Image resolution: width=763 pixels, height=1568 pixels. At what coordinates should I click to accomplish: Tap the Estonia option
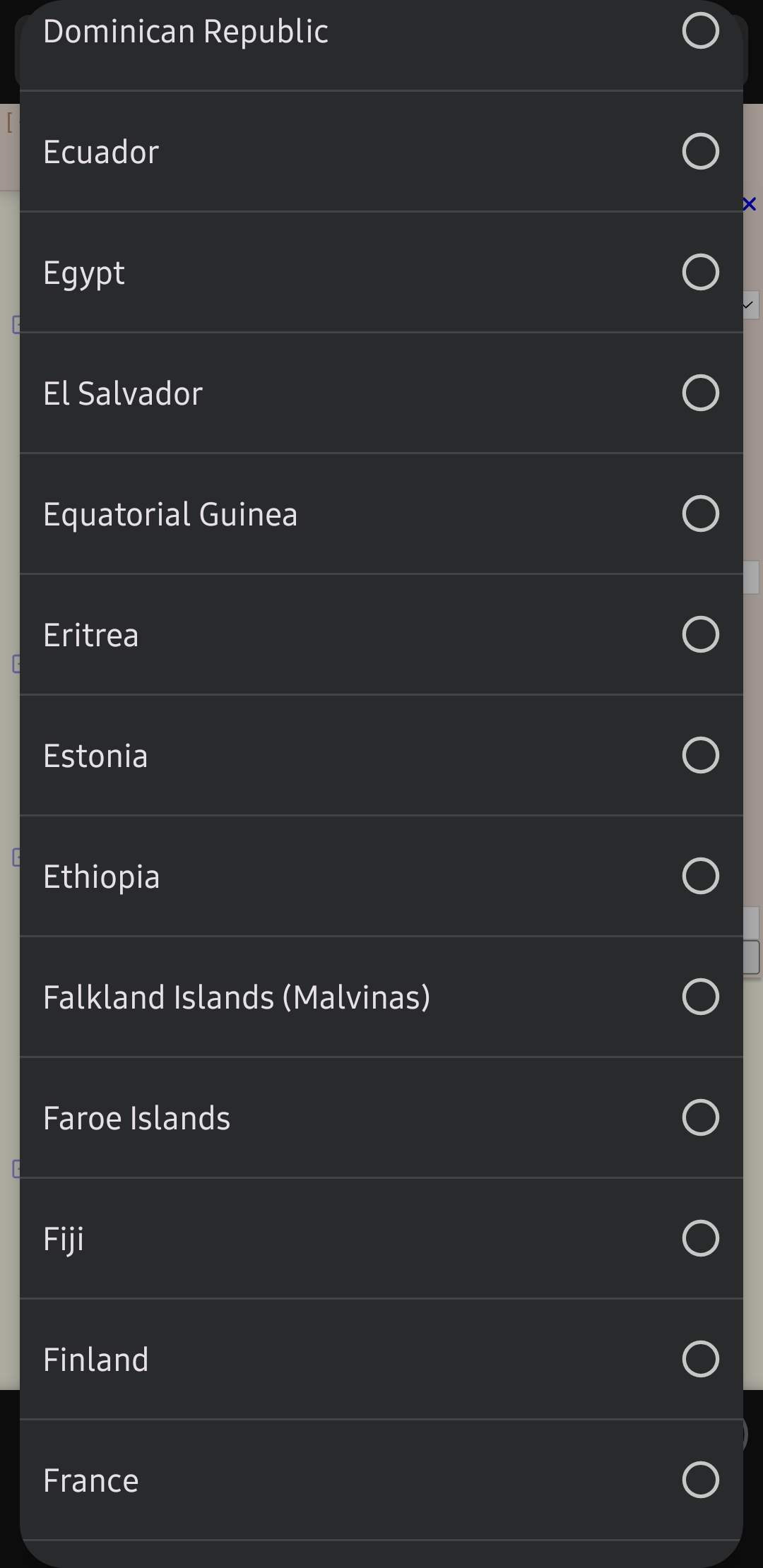pos(381,755)
